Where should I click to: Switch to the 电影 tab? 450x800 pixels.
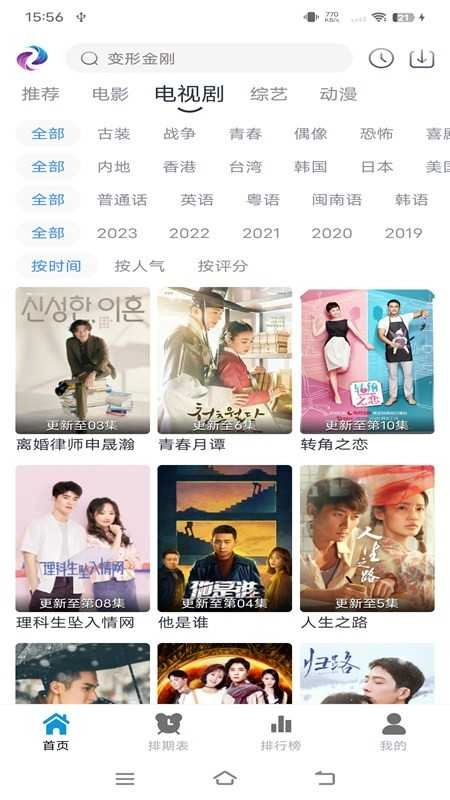tap(110, 94)
